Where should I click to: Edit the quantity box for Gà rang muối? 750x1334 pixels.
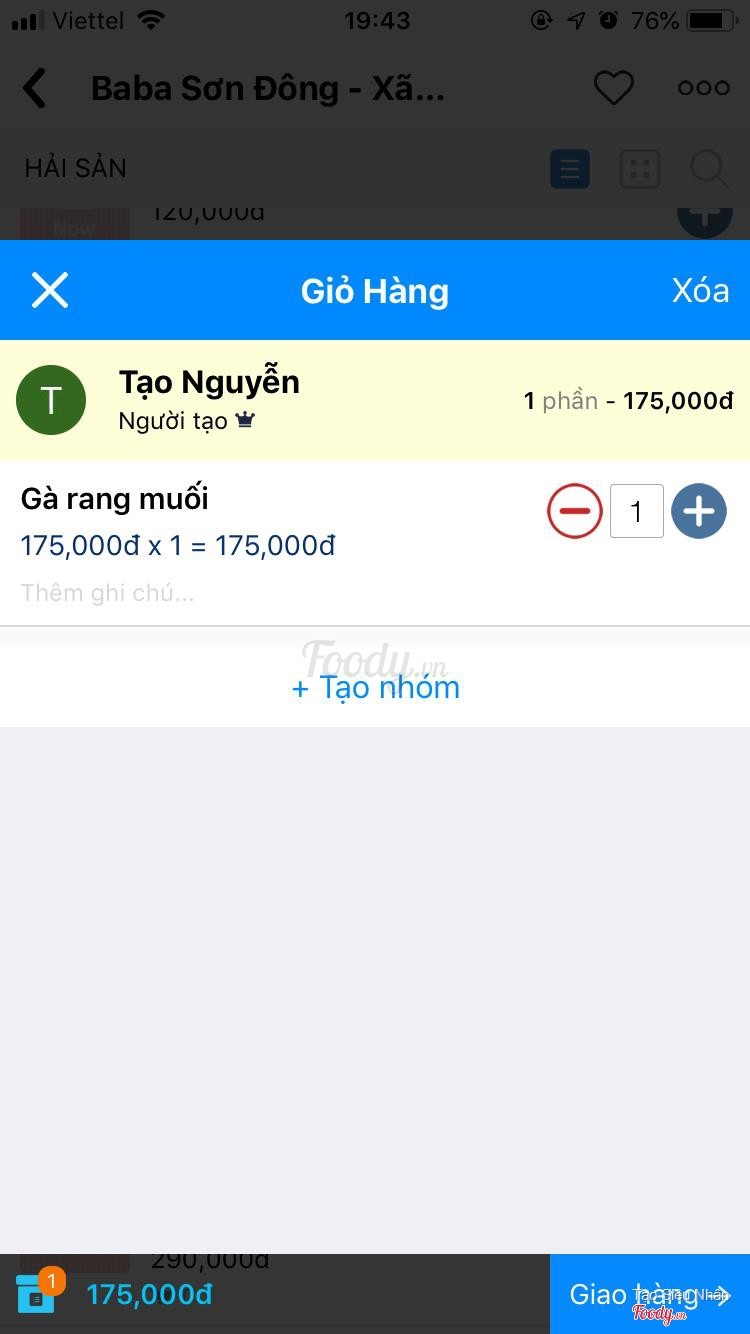[x=637, y=512]
